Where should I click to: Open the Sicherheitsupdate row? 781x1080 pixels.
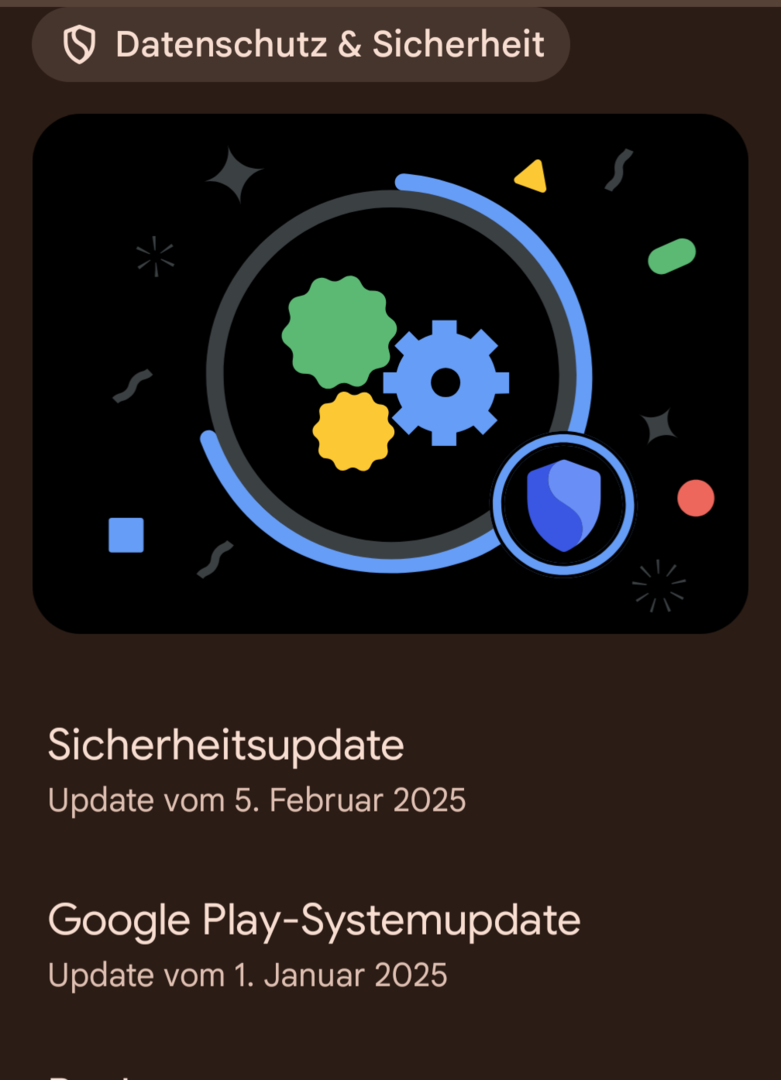coord(258,770)
